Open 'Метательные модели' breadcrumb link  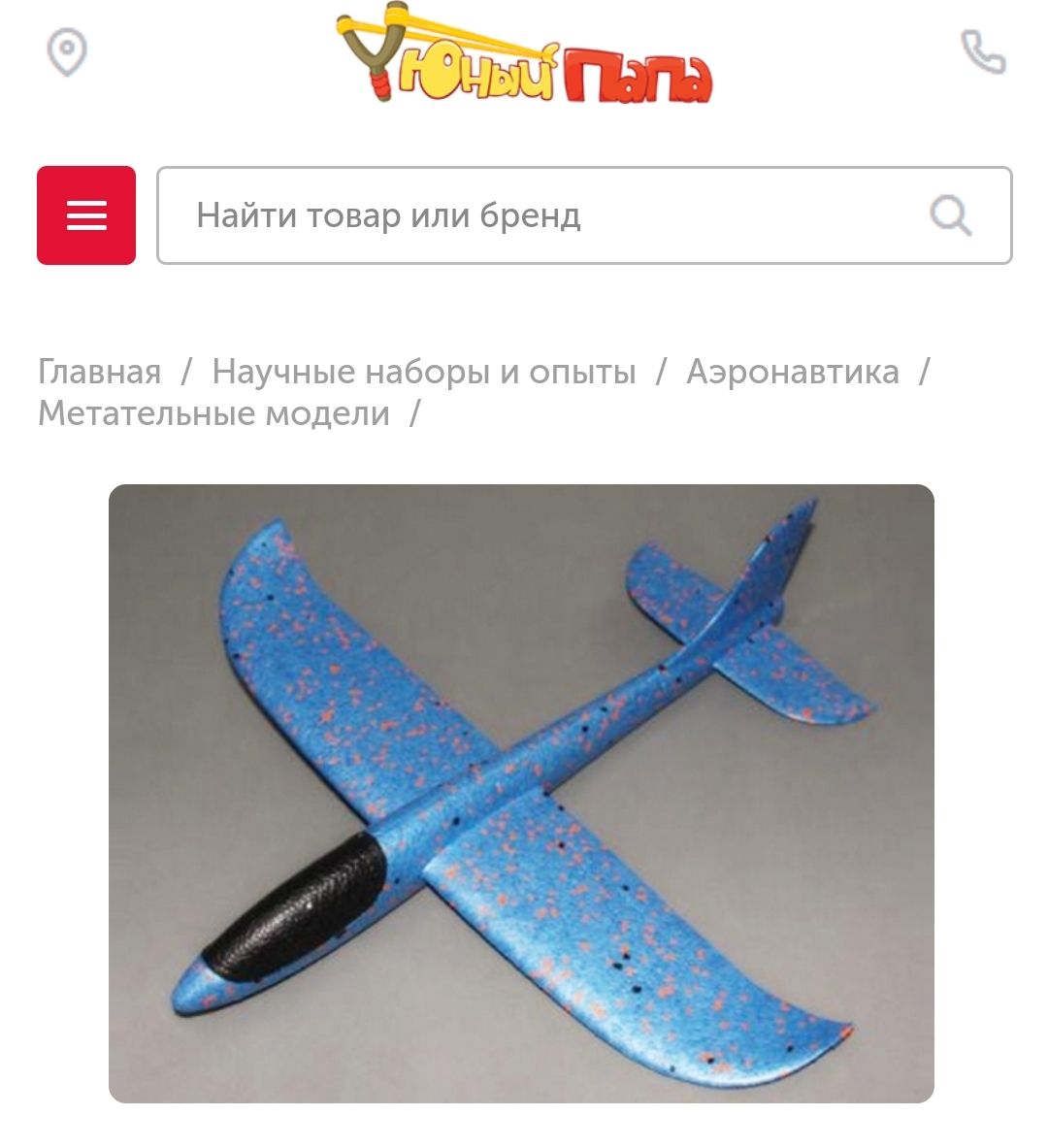click(x=213, y=413)
